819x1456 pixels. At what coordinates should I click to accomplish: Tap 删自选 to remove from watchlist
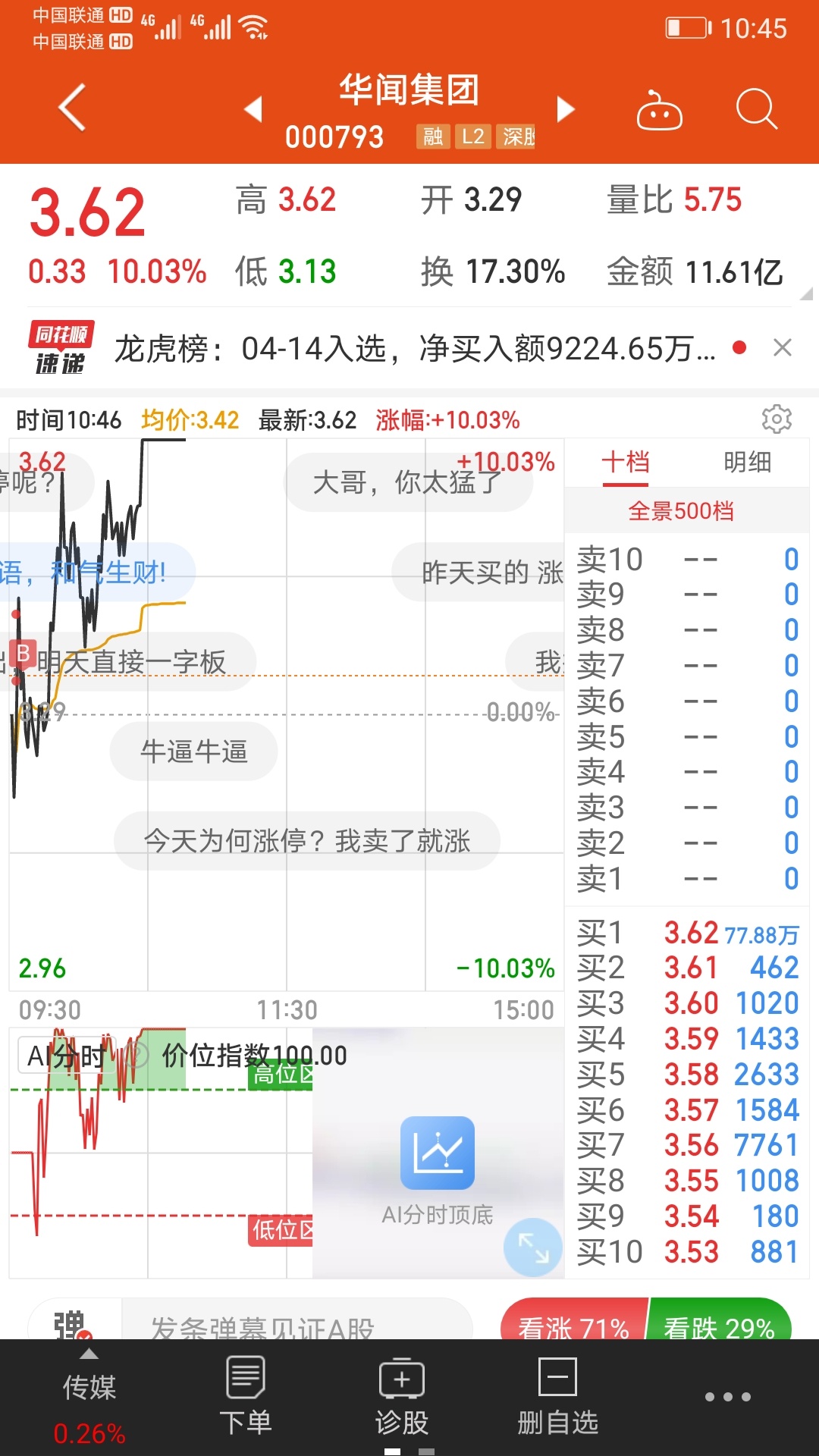(x=558, y=1397)
